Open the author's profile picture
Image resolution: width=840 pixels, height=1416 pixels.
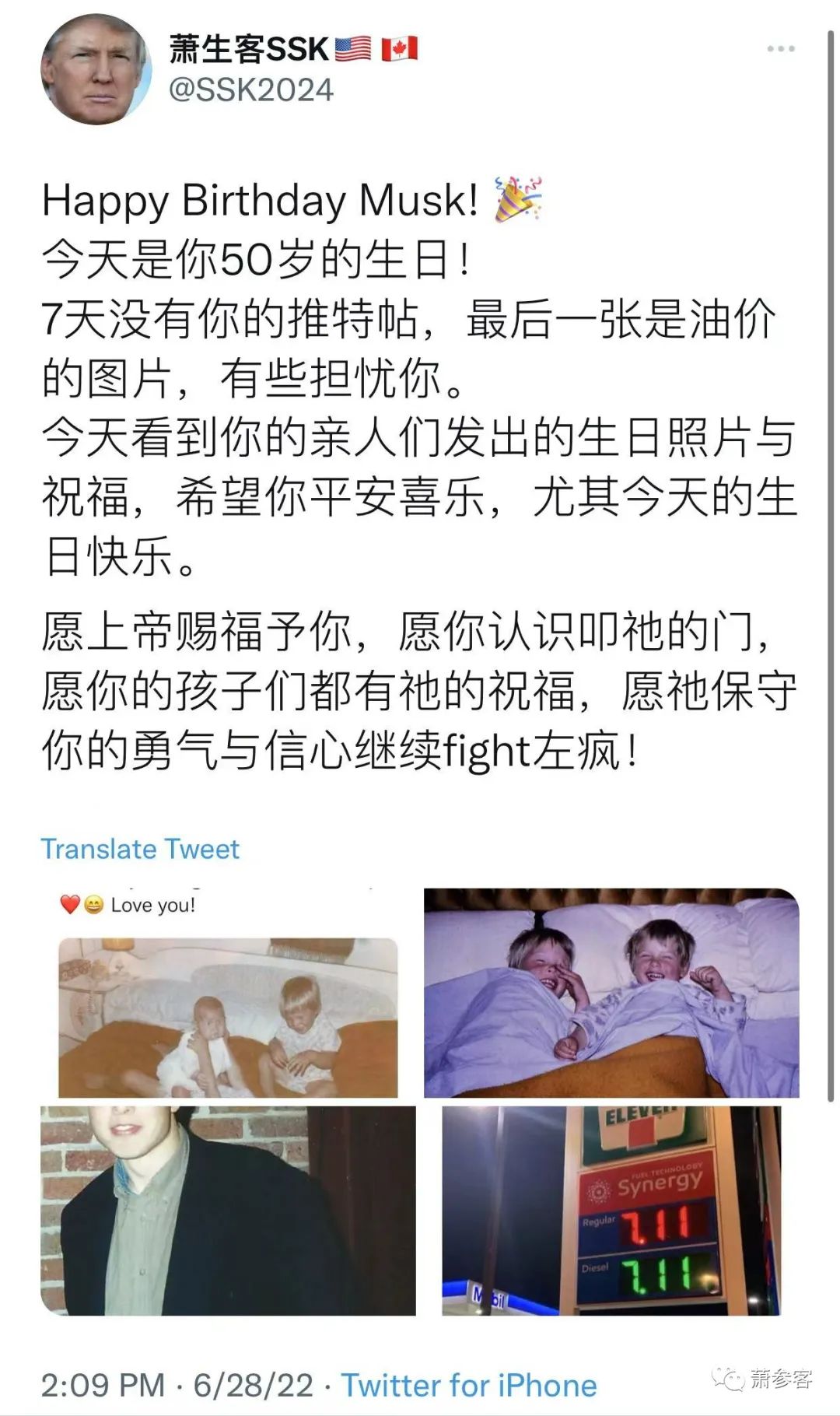tap(95, 69)
